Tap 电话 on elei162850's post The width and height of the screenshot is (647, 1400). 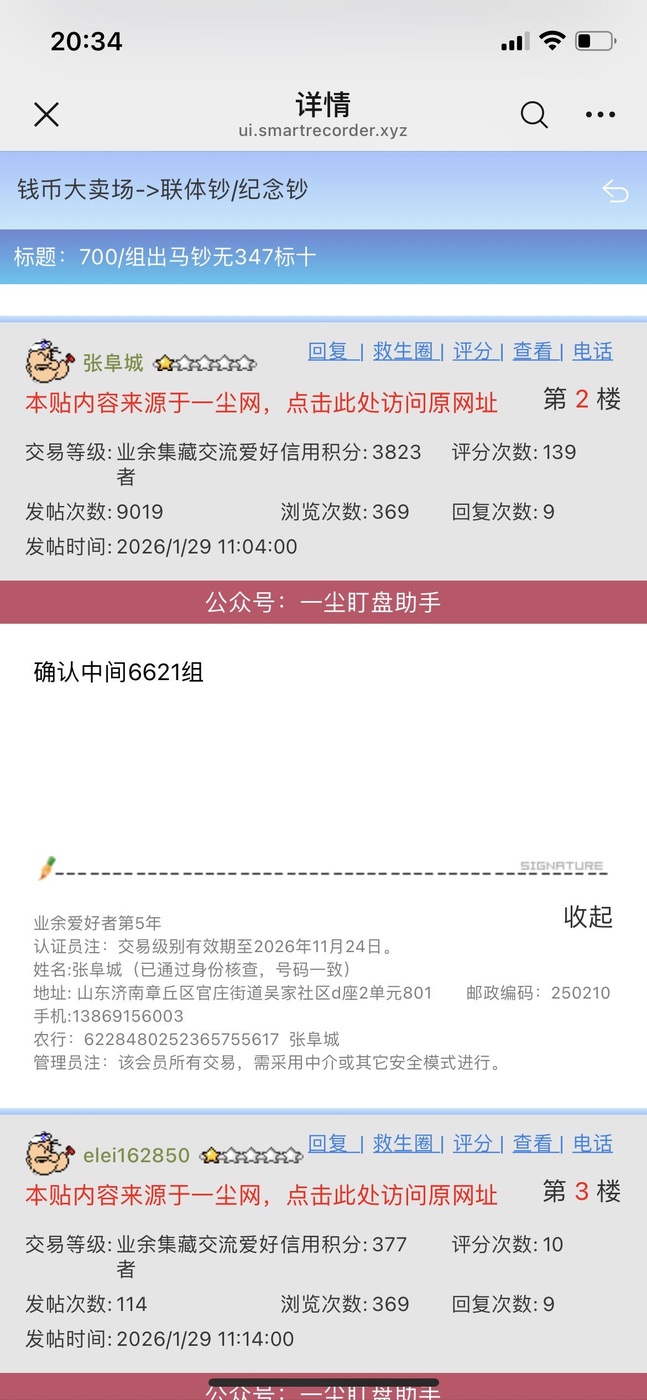point(593,1143)
